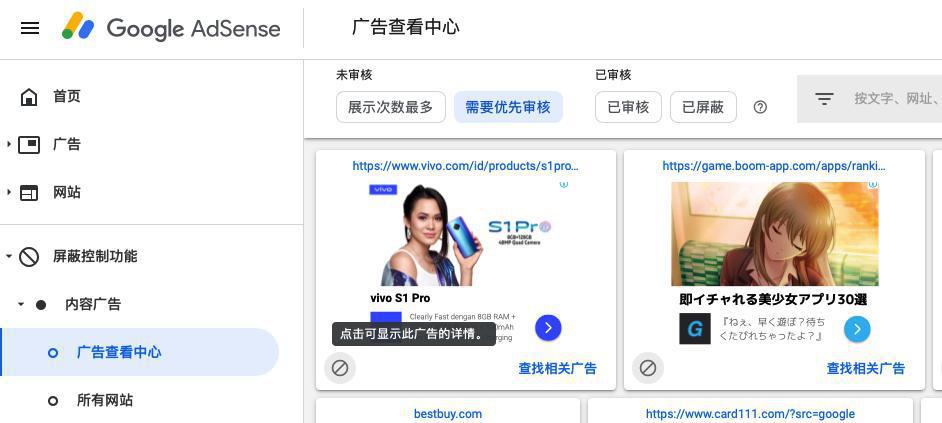Open the vivo.com ad URL link
This screenshot has width=942, height=423.
465,166
